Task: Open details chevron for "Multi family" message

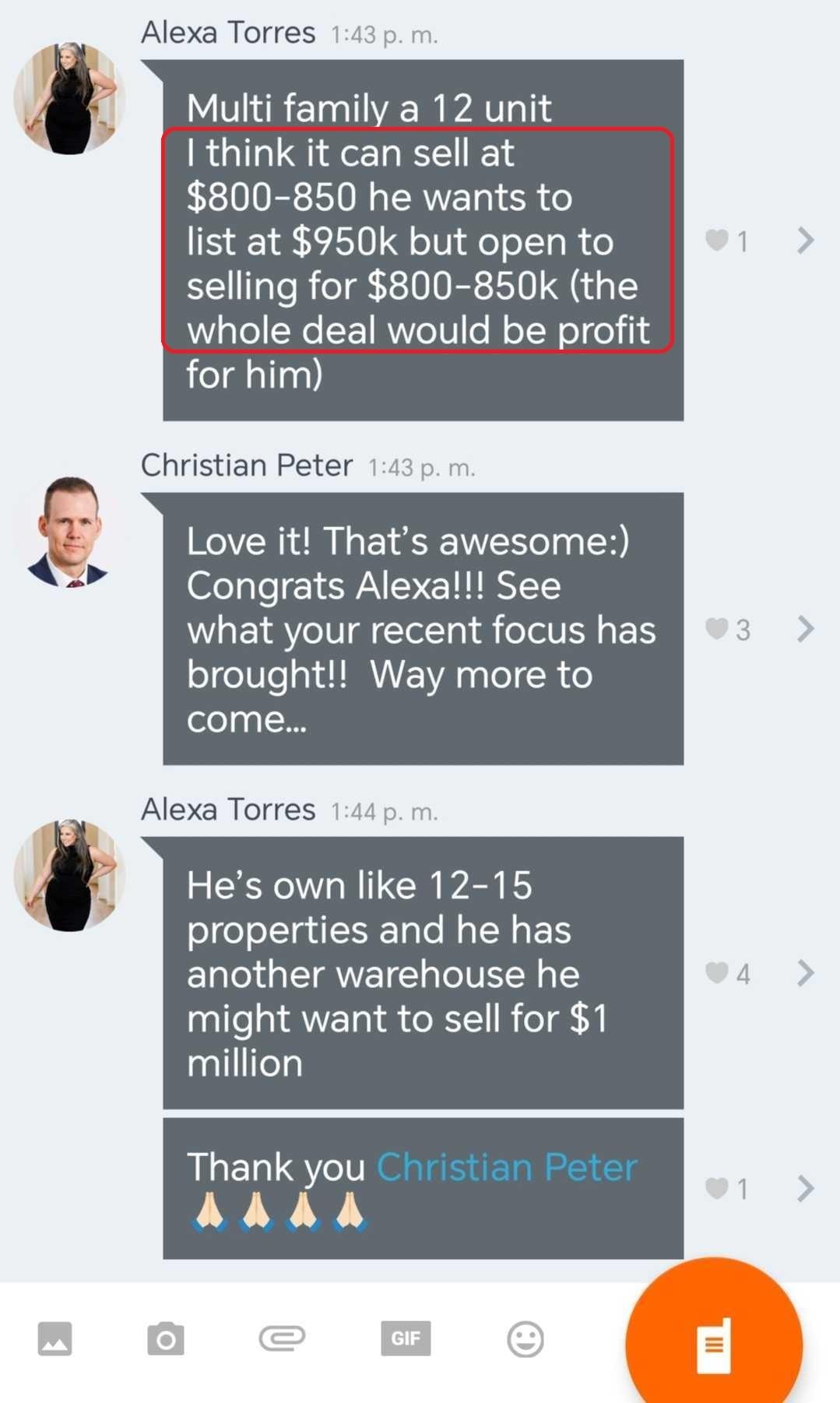Action: click(806, 241)
